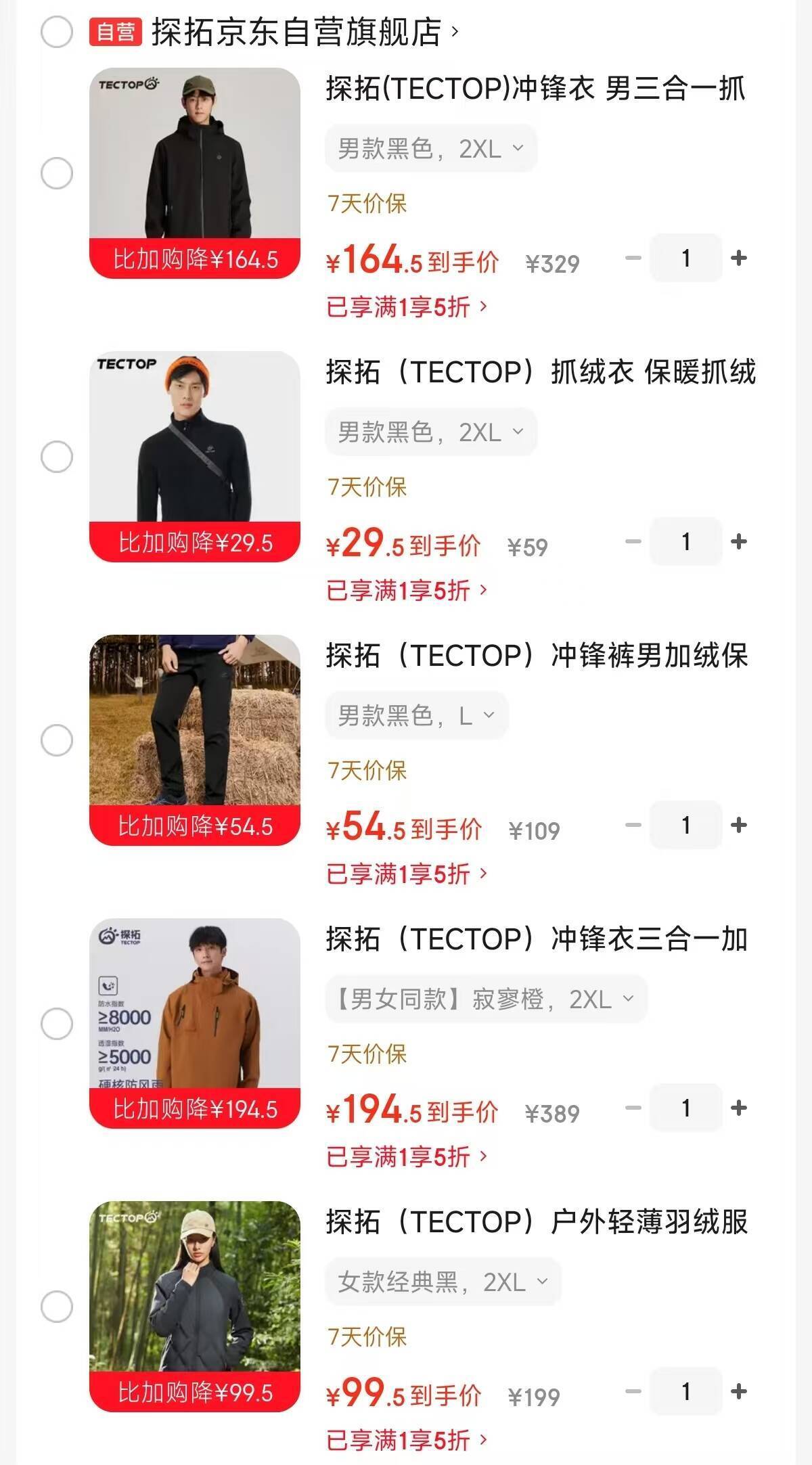The height and width of the screenshot is (1465, 812).
Task: Expand the 男款黑色，L size selector for 冲锋裤
Action: (415, 715)
